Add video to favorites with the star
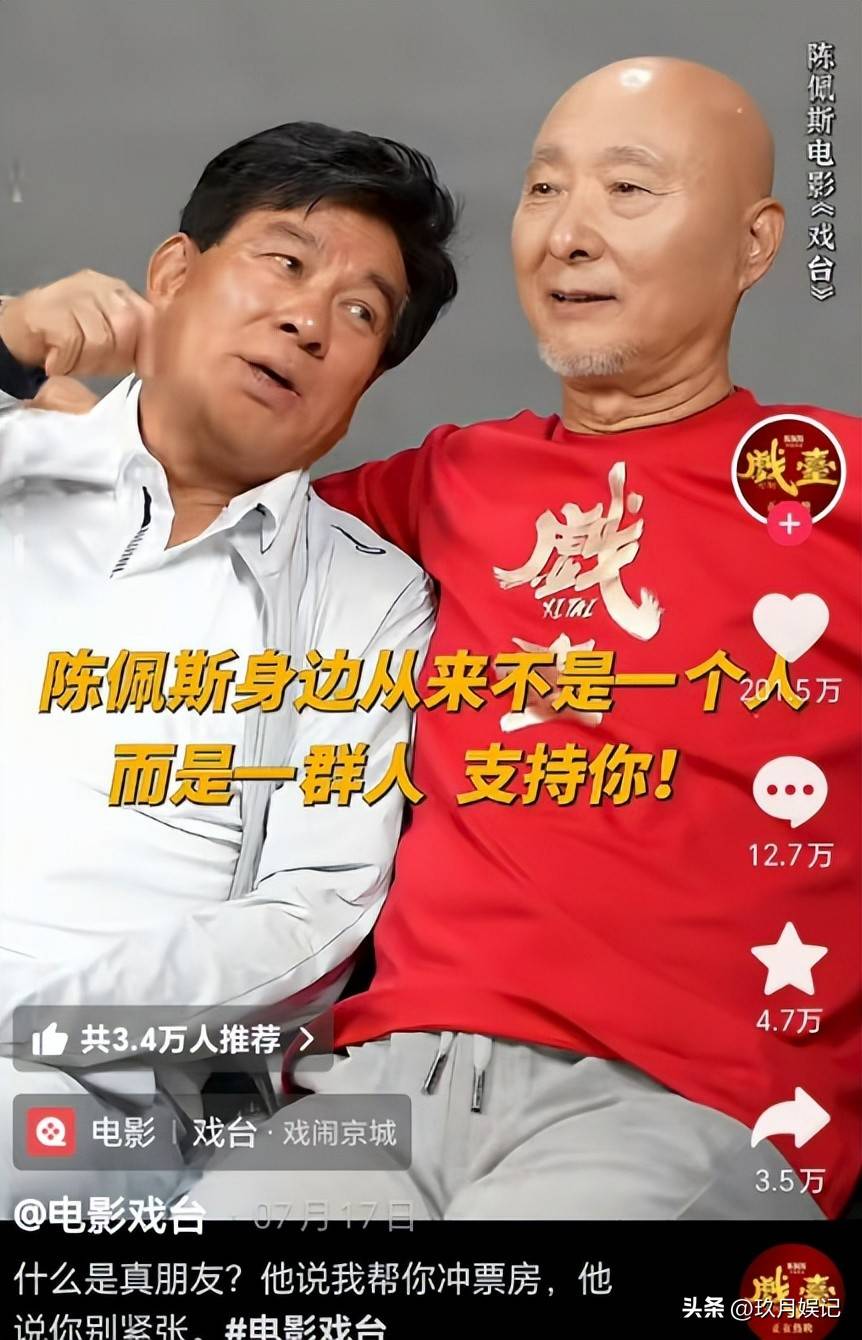The image size is (862, 1340). (x=790, y=960)
